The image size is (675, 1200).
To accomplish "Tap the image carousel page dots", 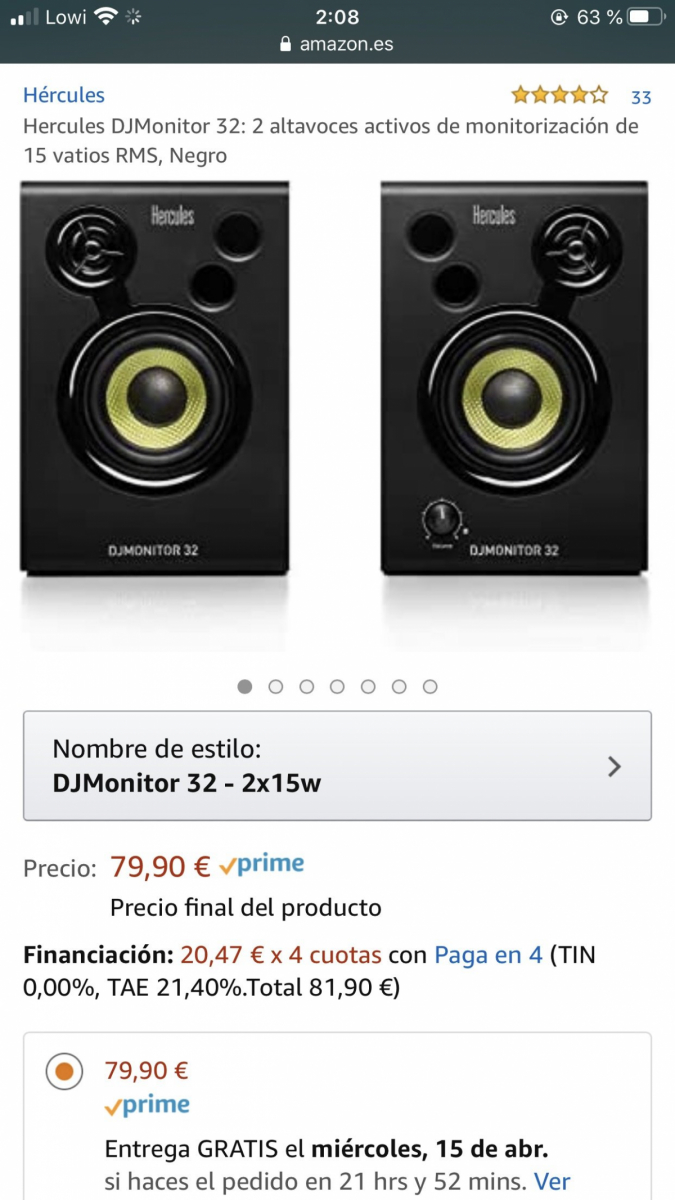I will coord(337,687).
